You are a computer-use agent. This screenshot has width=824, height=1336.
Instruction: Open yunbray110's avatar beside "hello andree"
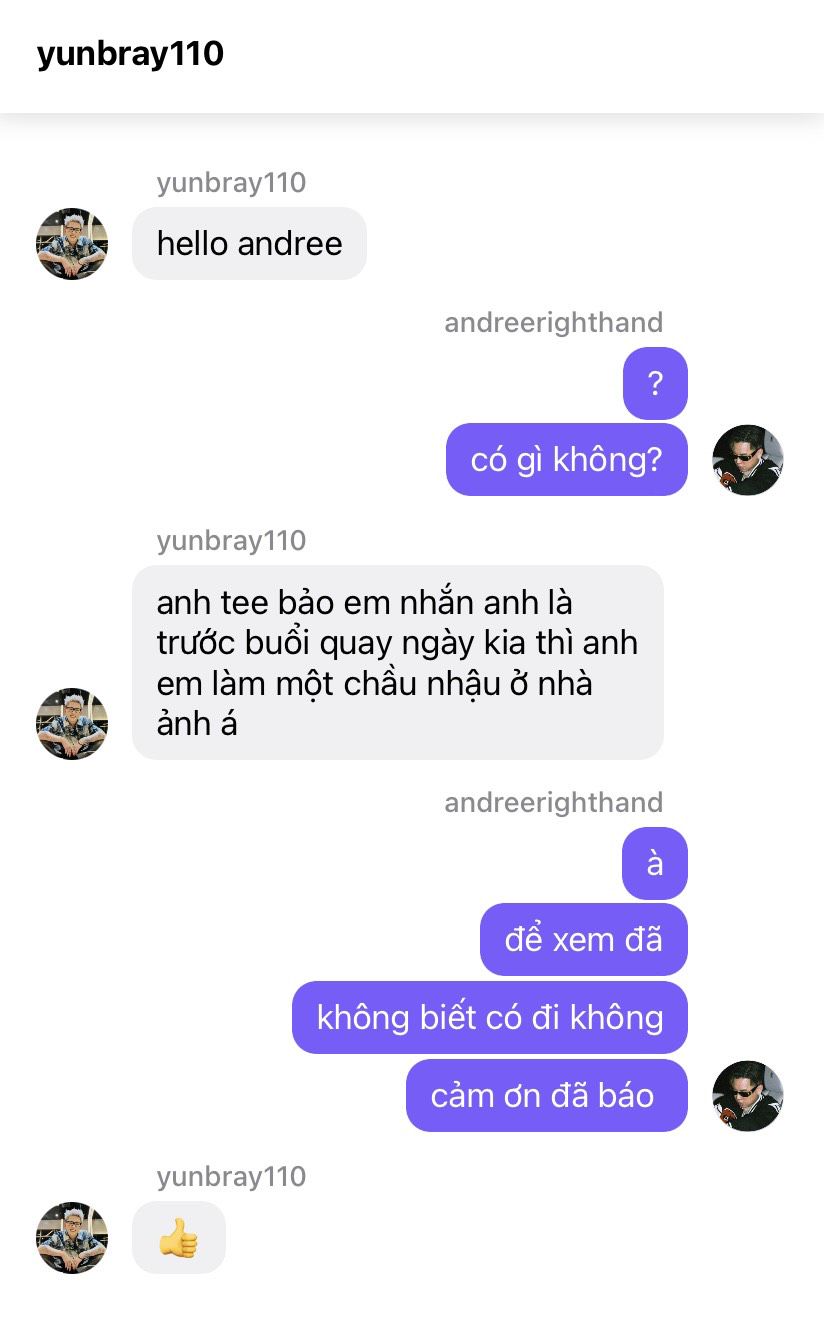tap(72, 244)
